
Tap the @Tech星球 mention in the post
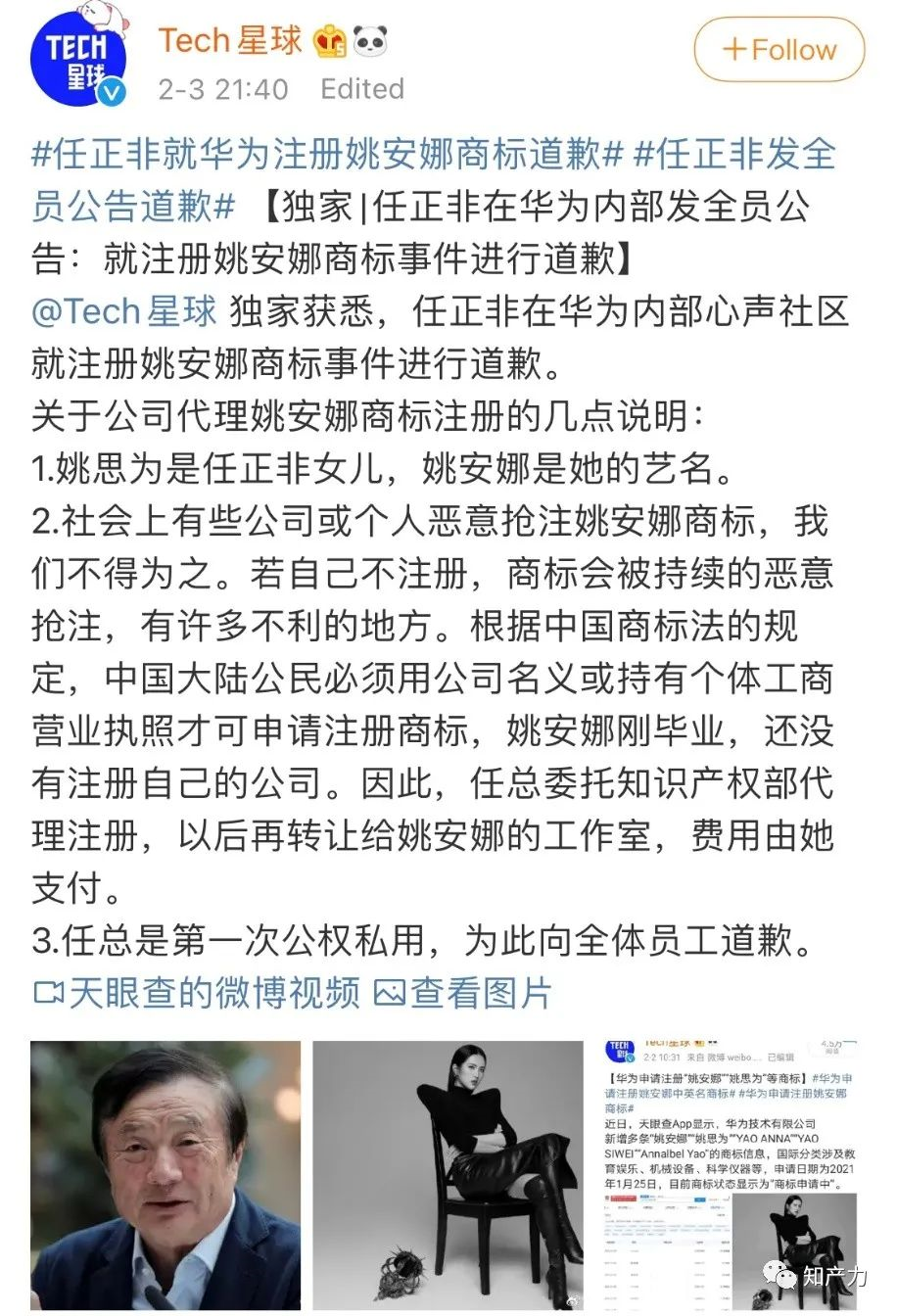(x=124, y=312)
